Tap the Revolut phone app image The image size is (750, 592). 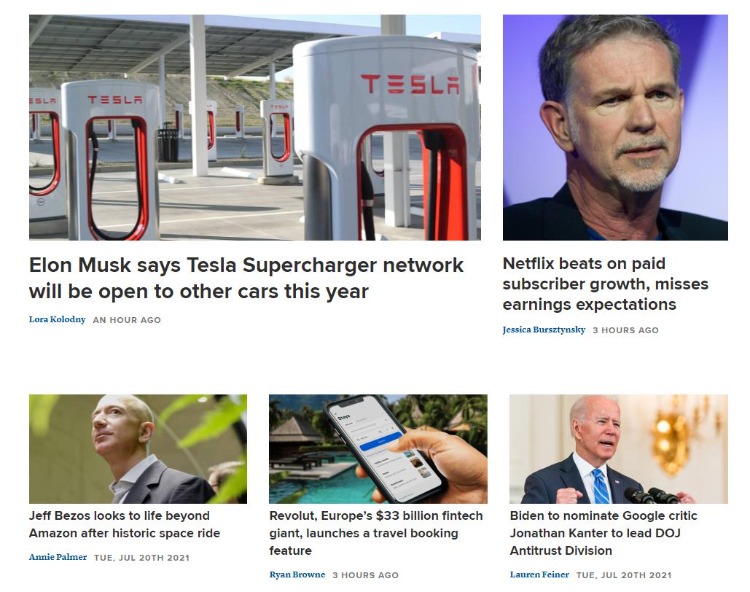coord(377,448)
